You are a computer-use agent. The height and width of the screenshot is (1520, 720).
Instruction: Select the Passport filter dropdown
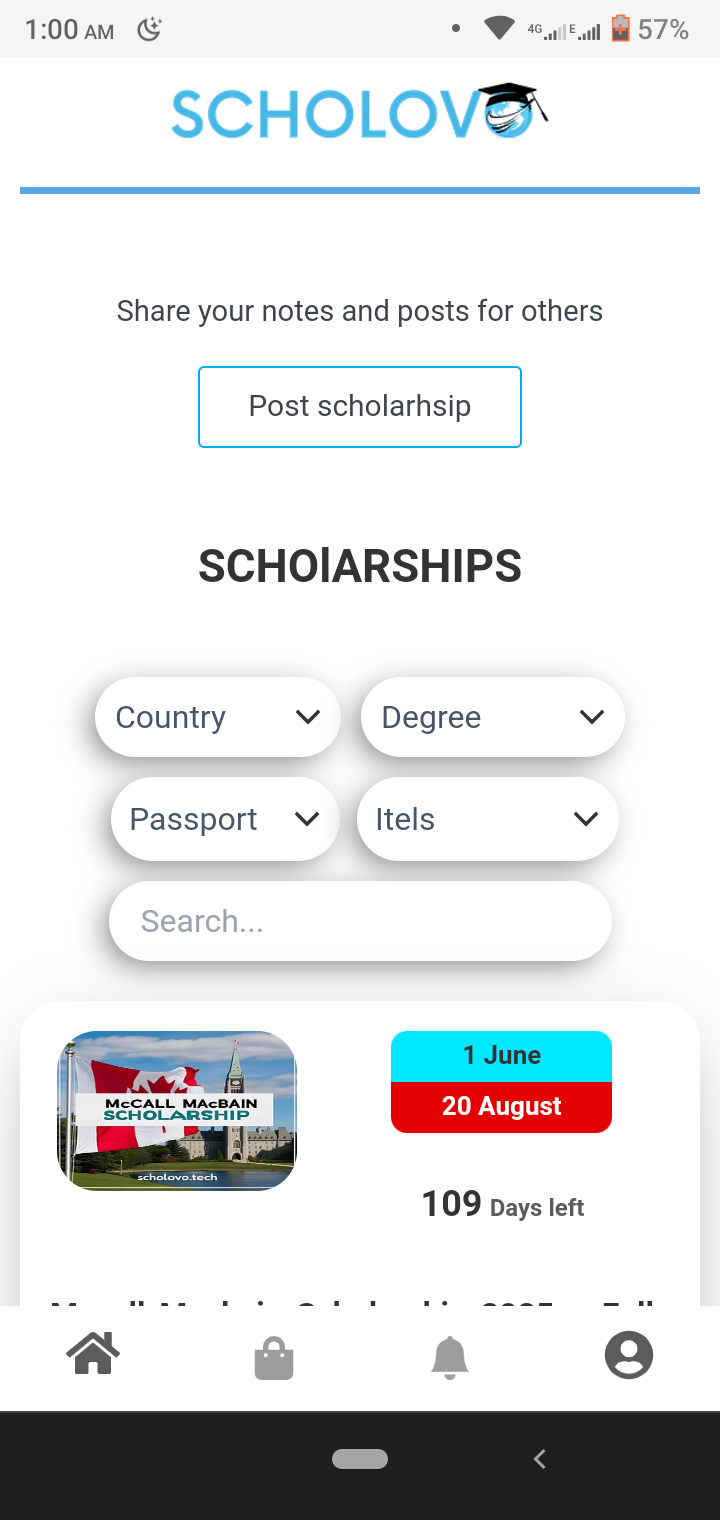click(x=225, y=819)
